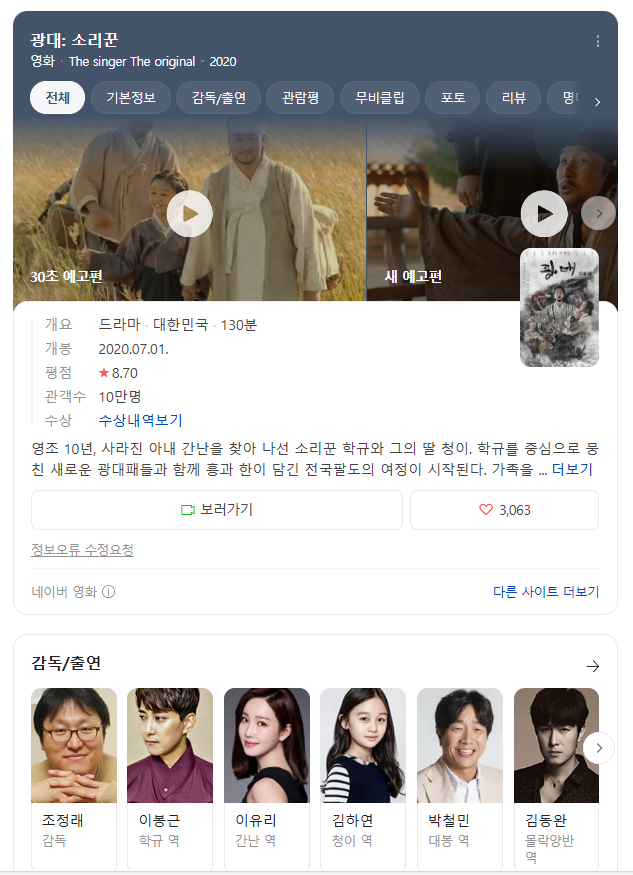Like the movie with heart 3,063
Screen dimensions: 633x875
click(x=504, y=509)
